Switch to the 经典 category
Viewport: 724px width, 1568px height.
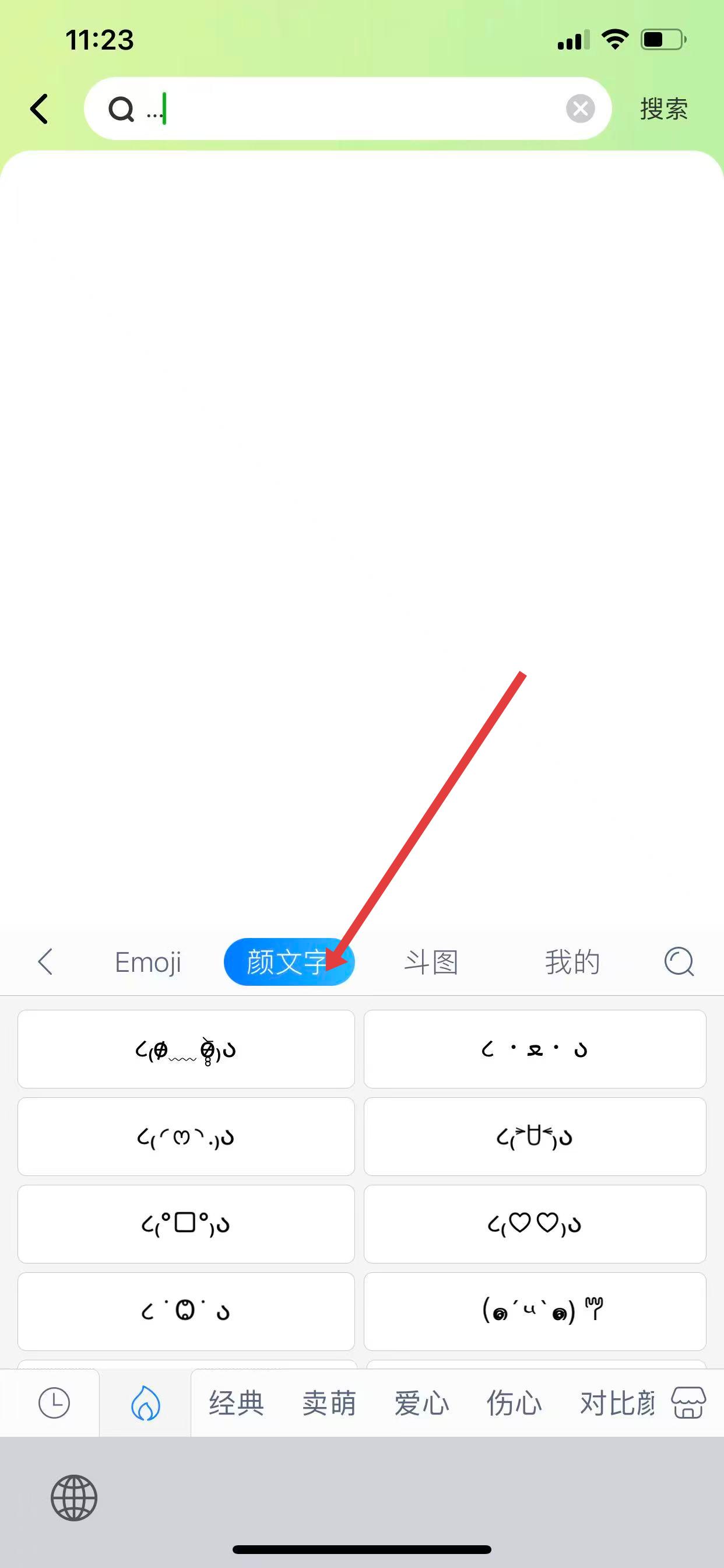click(x=236, y=1403)
